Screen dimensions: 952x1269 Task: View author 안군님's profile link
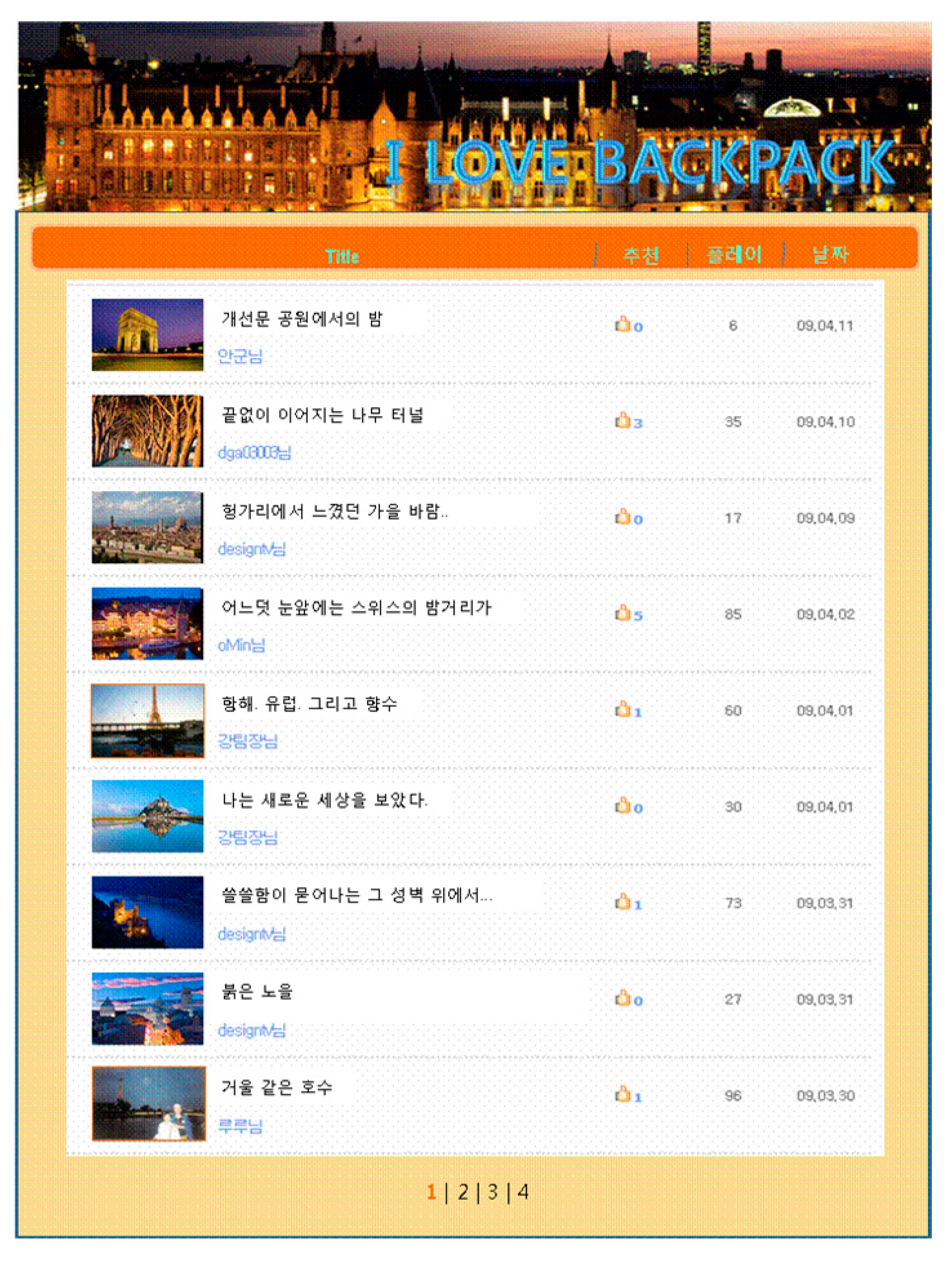pyautogui.click(x=240, y=356)
